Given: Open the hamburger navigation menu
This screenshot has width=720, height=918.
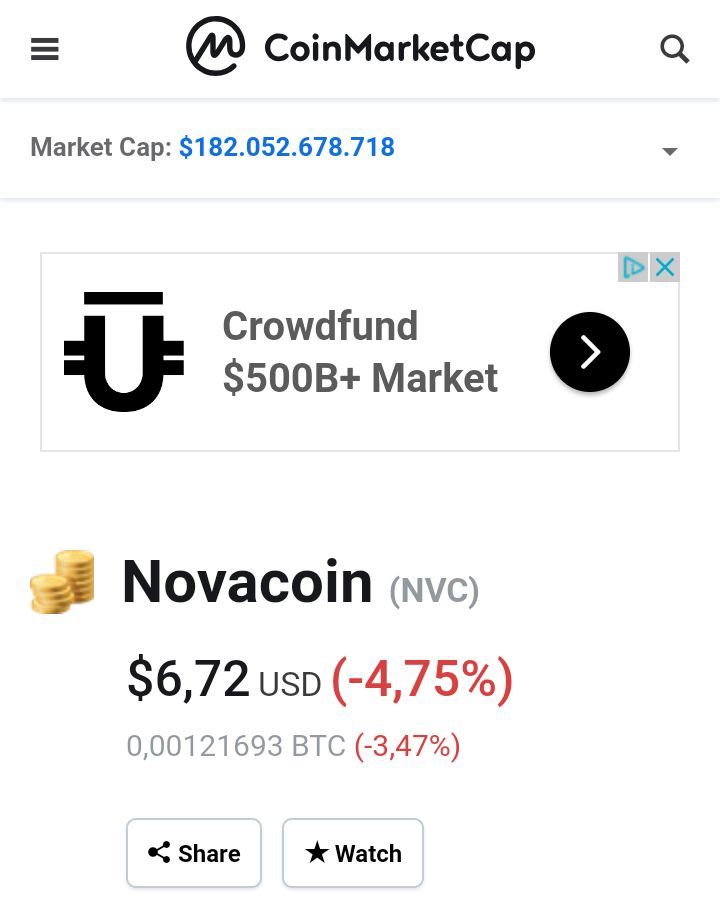Looking at the screenshot, I should coord(45,49).
